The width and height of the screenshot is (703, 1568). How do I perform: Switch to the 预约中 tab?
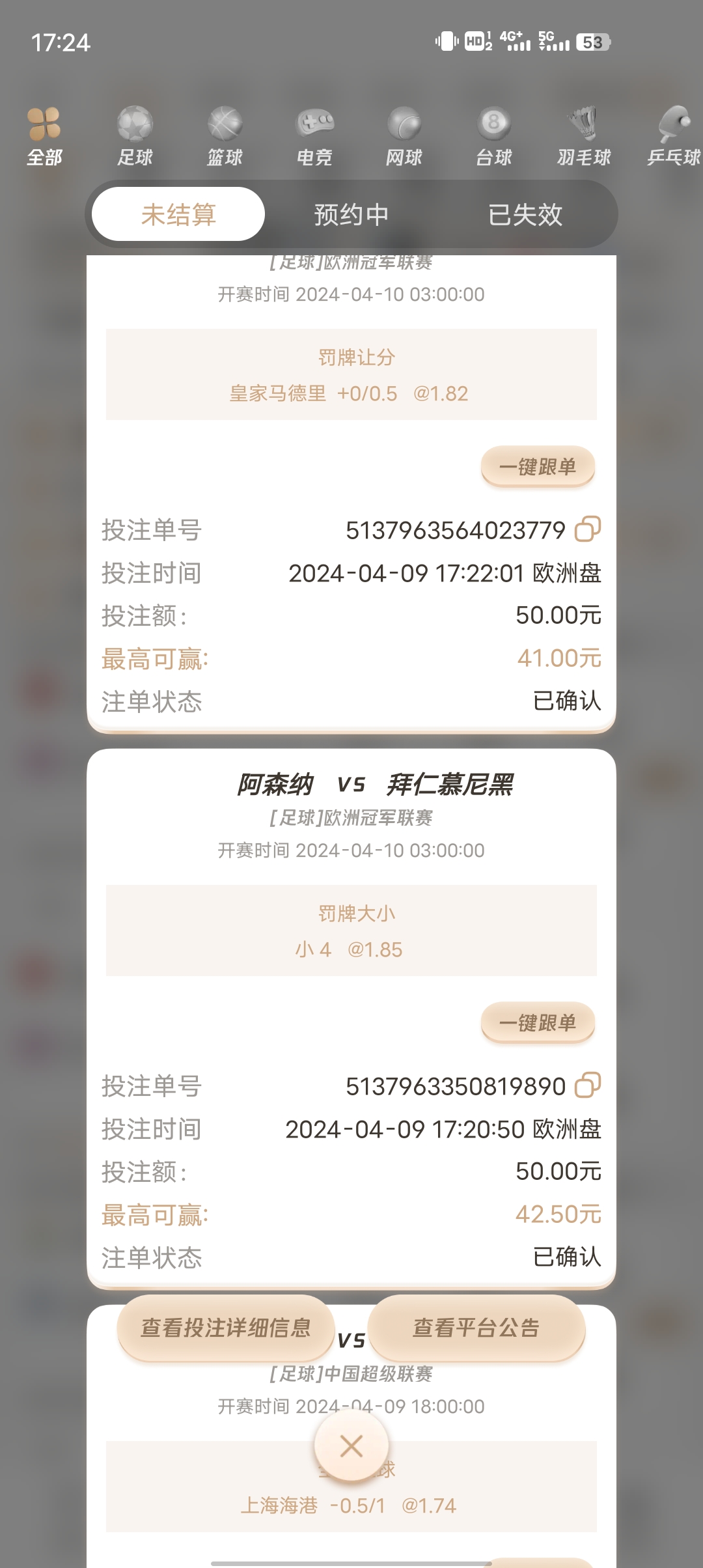351,214
